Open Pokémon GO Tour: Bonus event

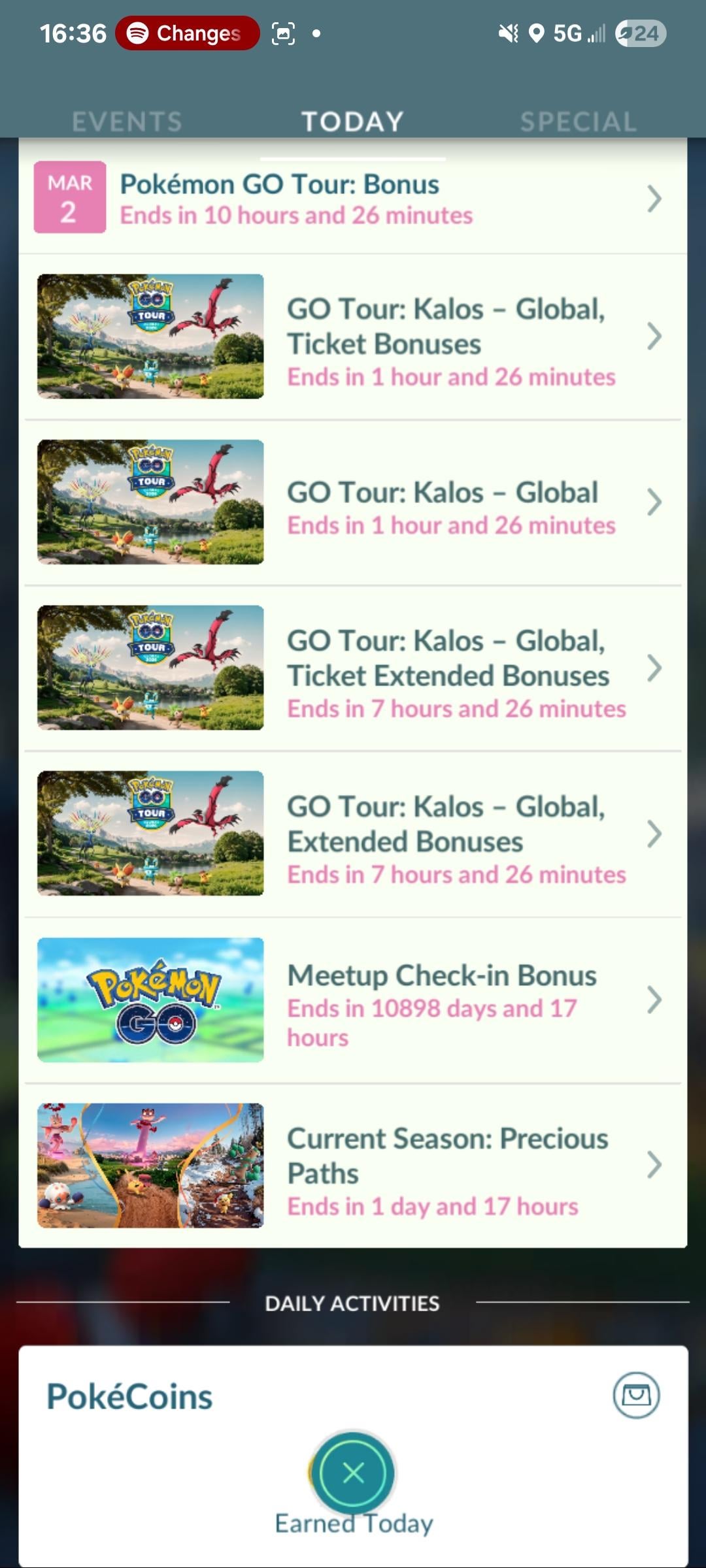353,199
